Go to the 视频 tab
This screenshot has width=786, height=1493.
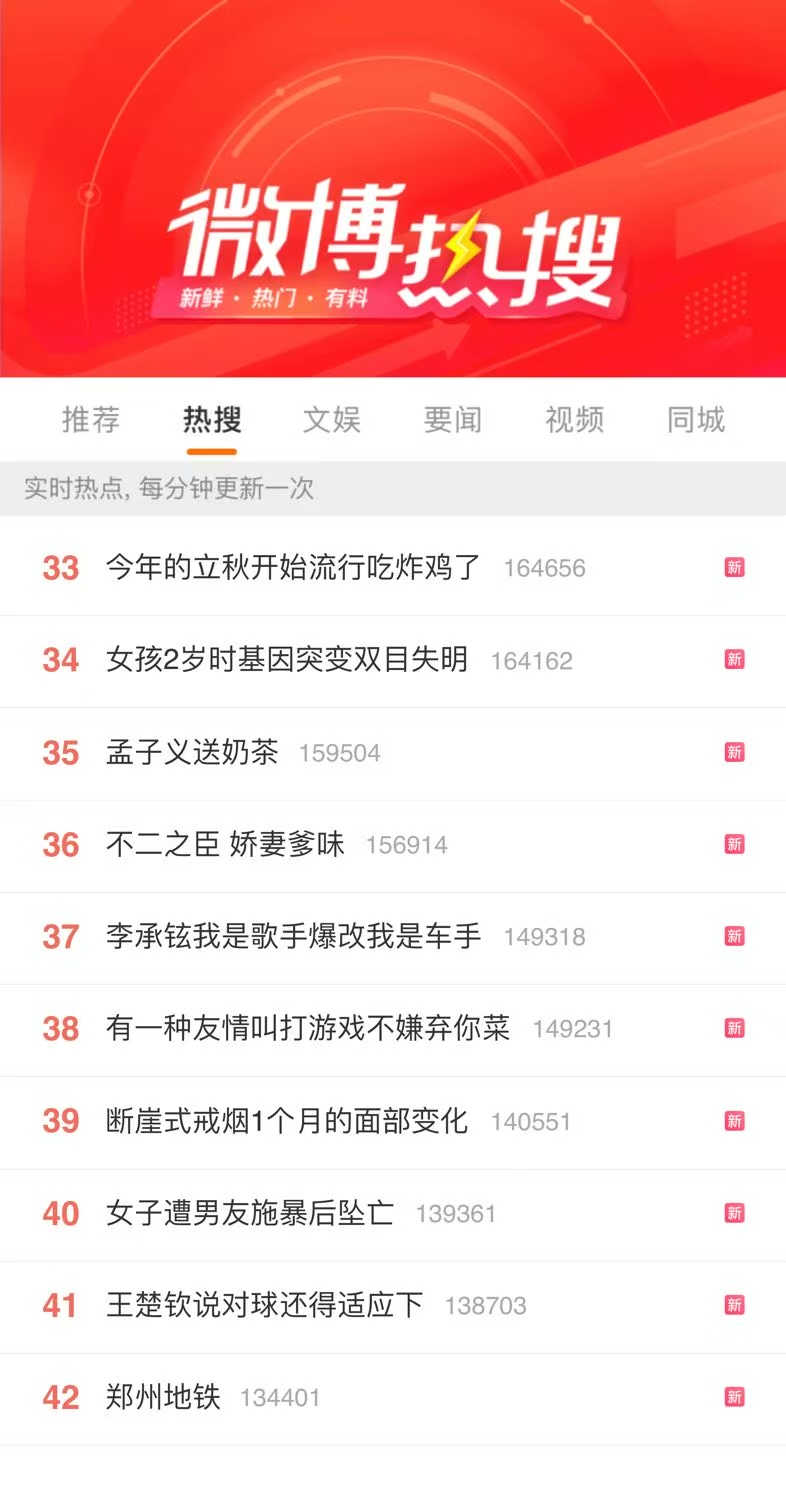(x=574, y=419)
